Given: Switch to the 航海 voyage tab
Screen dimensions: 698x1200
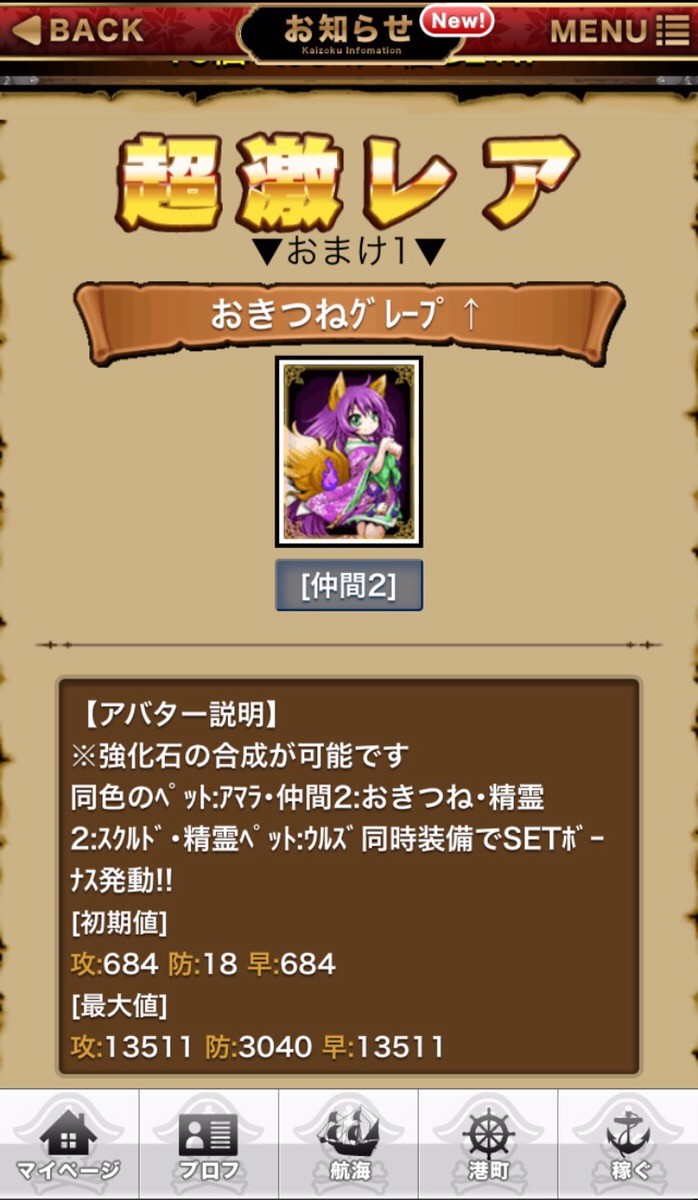Looking at the screenshot, I should [348, 1144].
